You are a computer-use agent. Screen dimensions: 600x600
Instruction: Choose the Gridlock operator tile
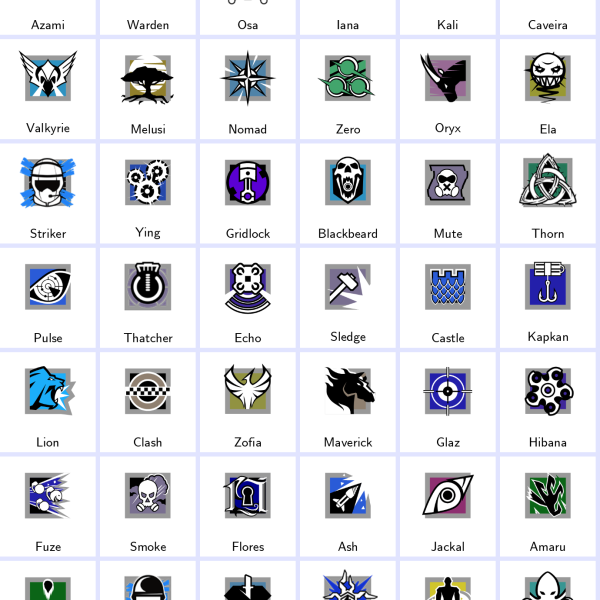[x=248, y=193]
